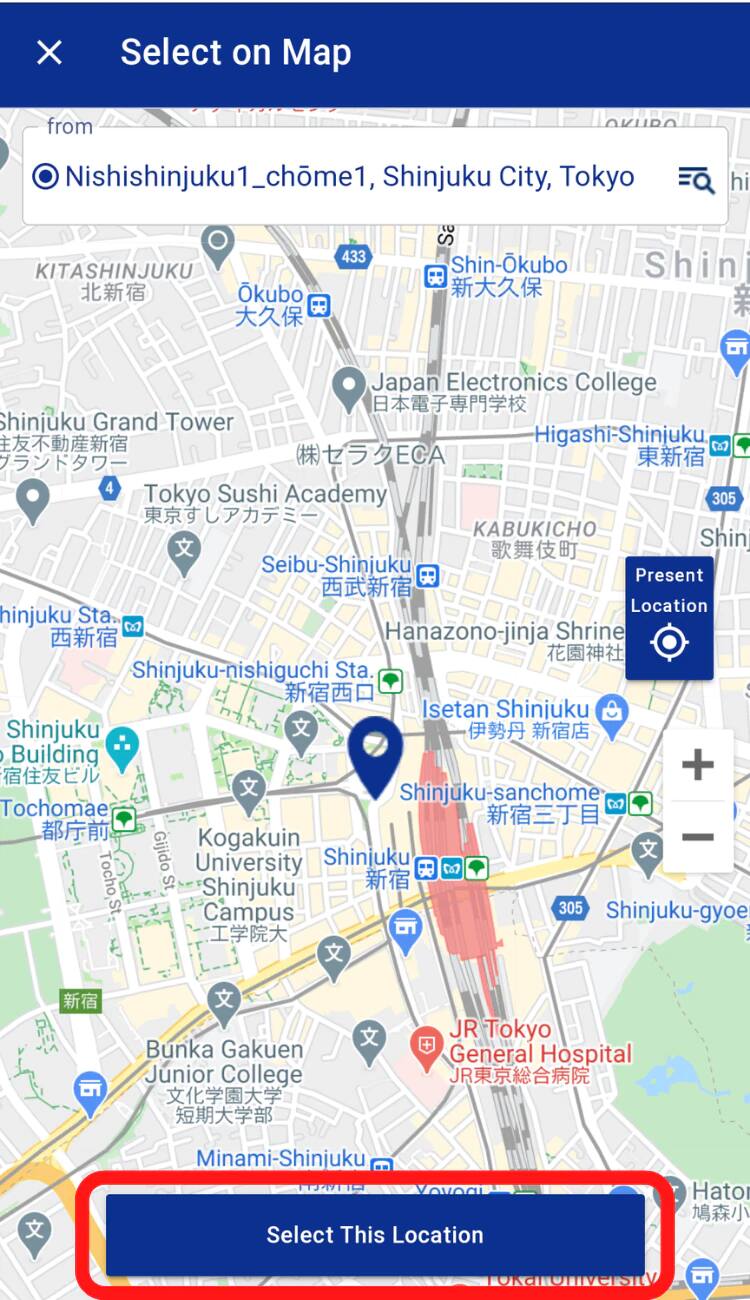Close the Select on Map screen
This screenshot has width=750, height=1300.
(49, 53)
